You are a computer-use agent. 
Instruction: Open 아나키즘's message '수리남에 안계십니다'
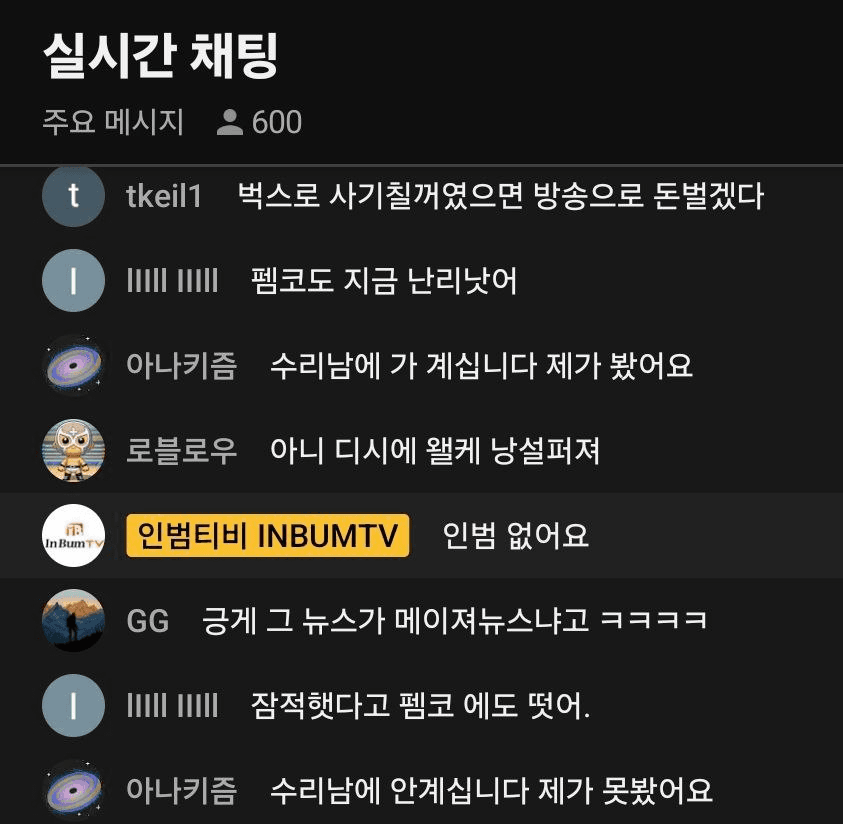(x=491, y=791)
